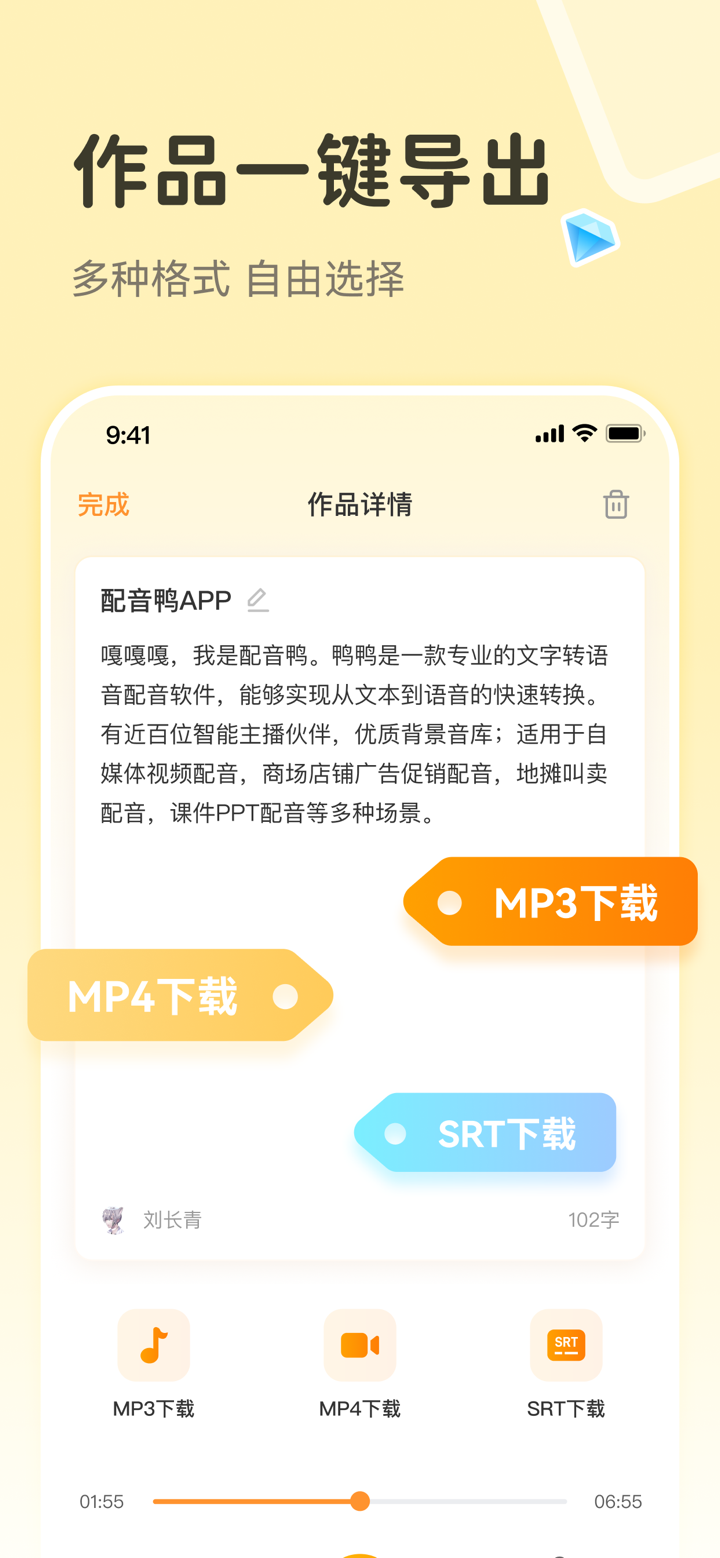Tap 刘长青's avatar thumbnail
720x1558 pixels.
(x=113, y=1220)
